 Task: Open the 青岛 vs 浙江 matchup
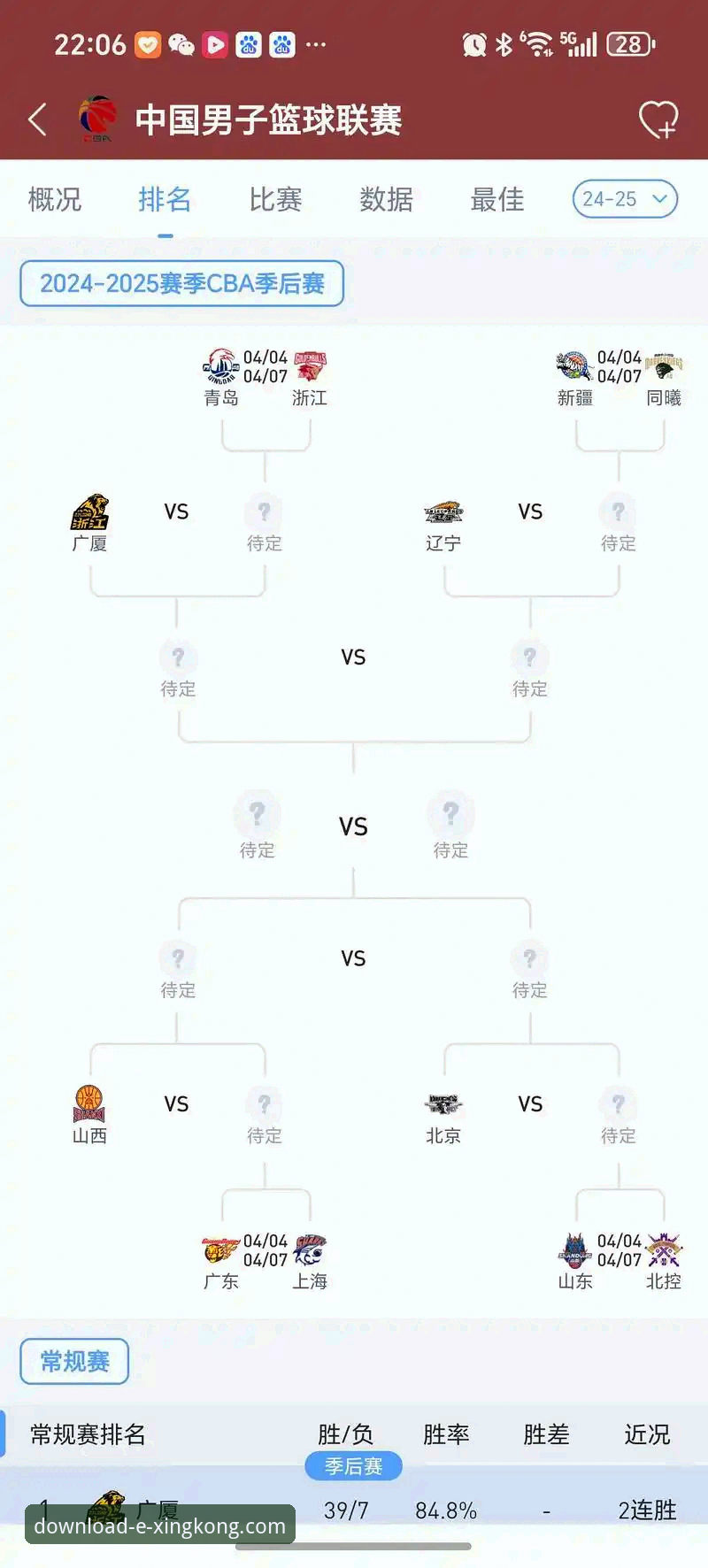click(265, 378)
